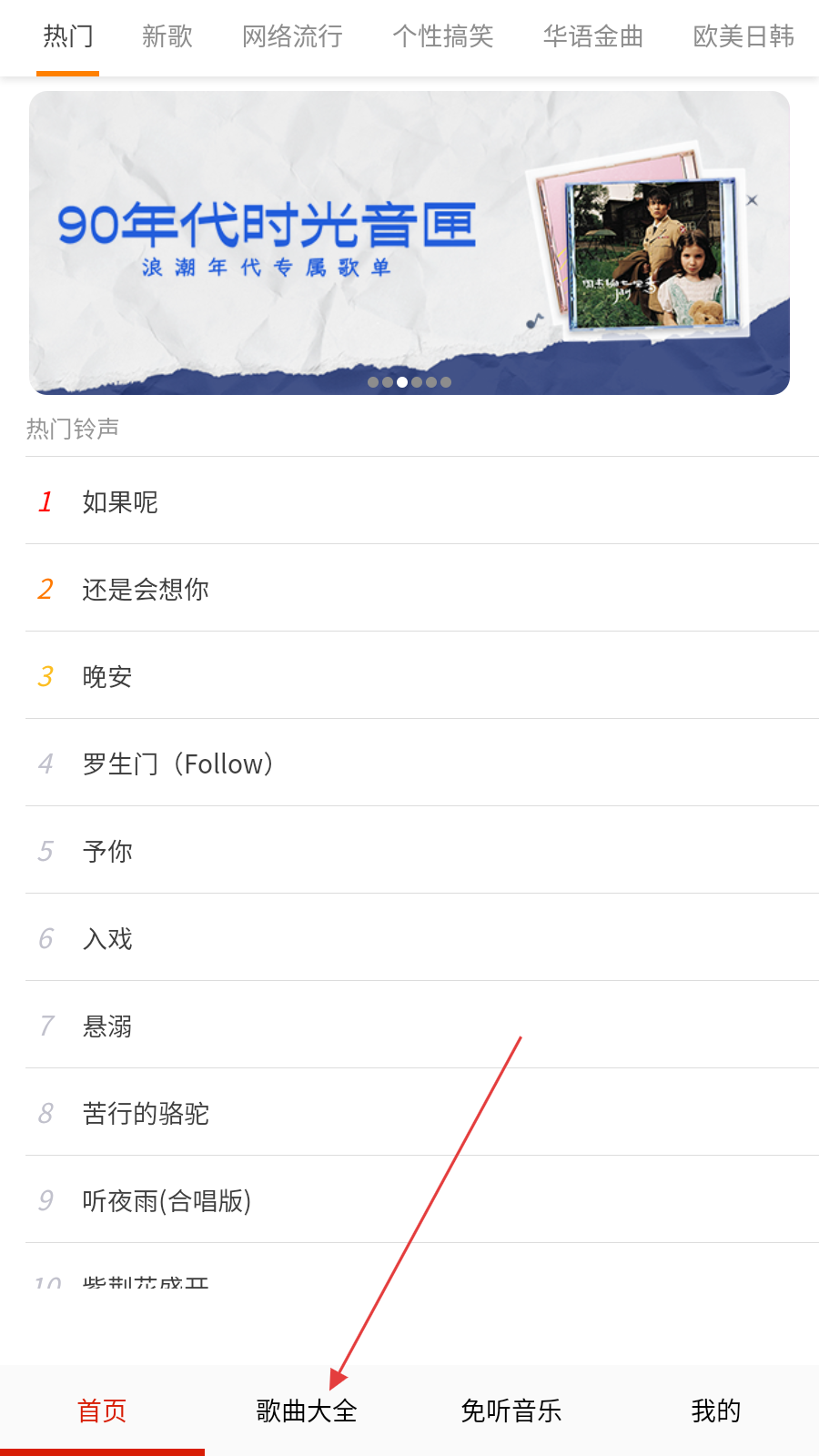Open the 欧美日韩 tab

[743, 36]
